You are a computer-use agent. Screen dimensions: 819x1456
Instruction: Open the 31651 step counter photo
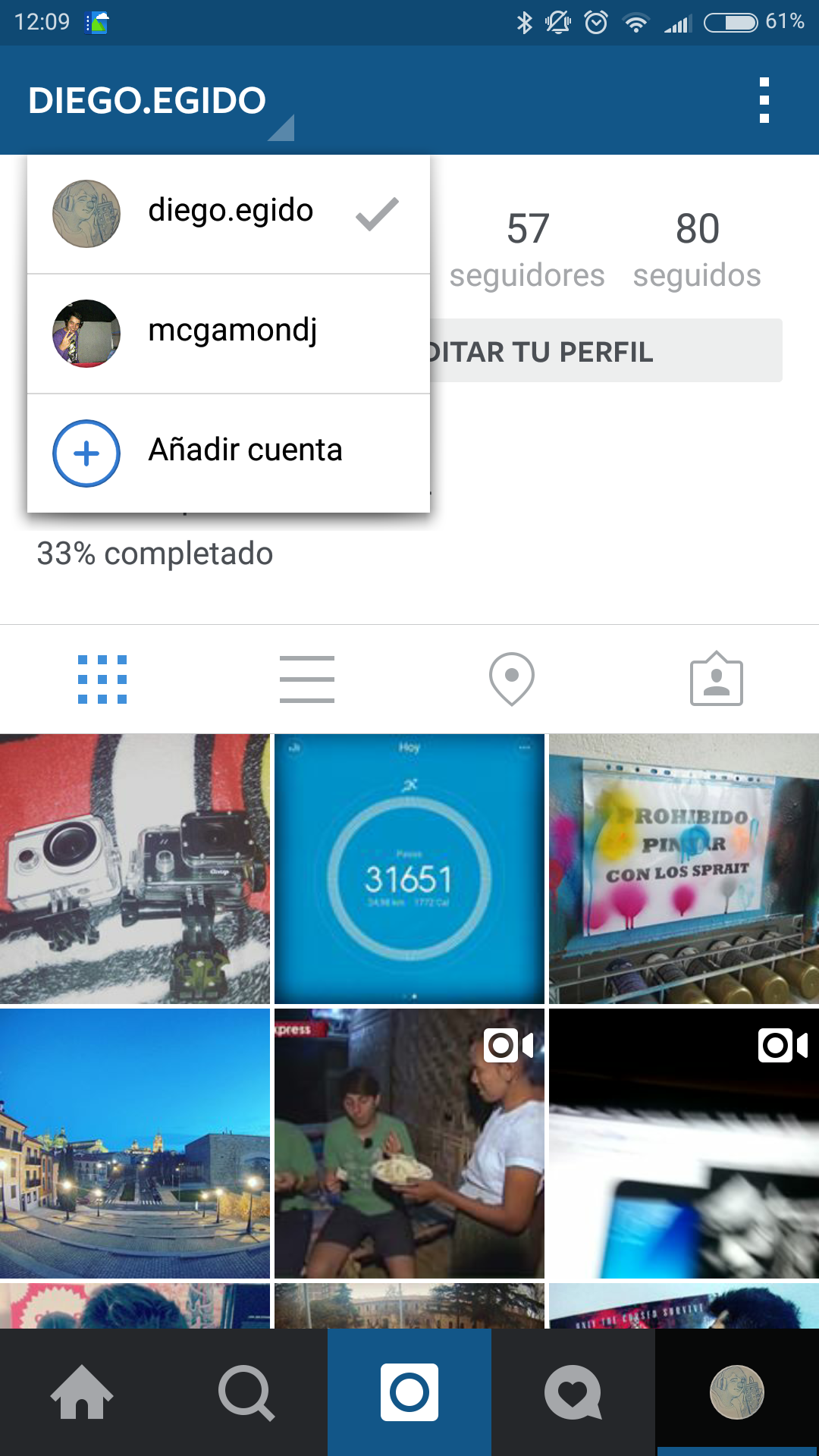(x=409, y=869)
